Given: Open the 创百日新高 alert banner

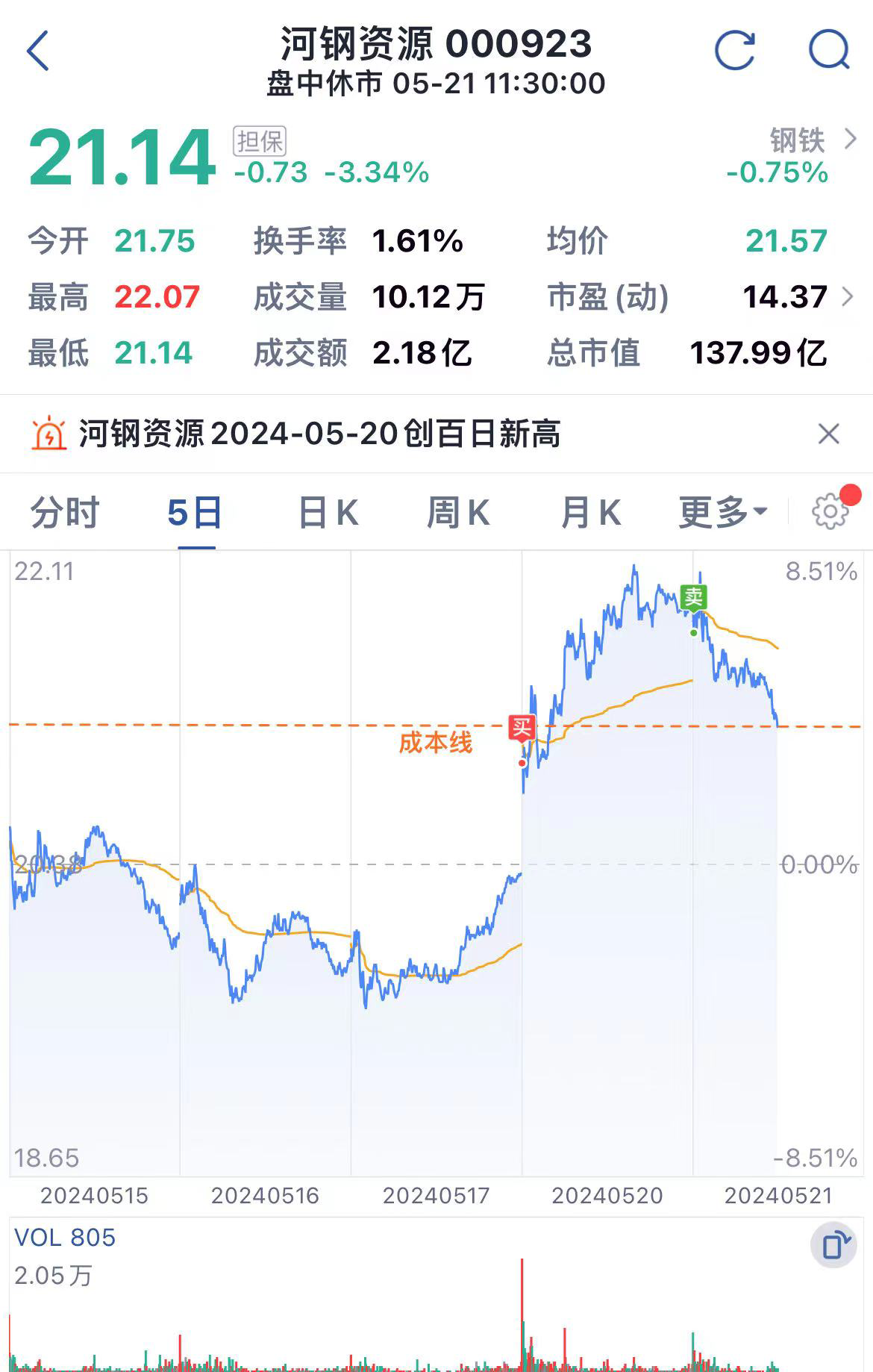Looking at the screenshot, I should point(319,434).
